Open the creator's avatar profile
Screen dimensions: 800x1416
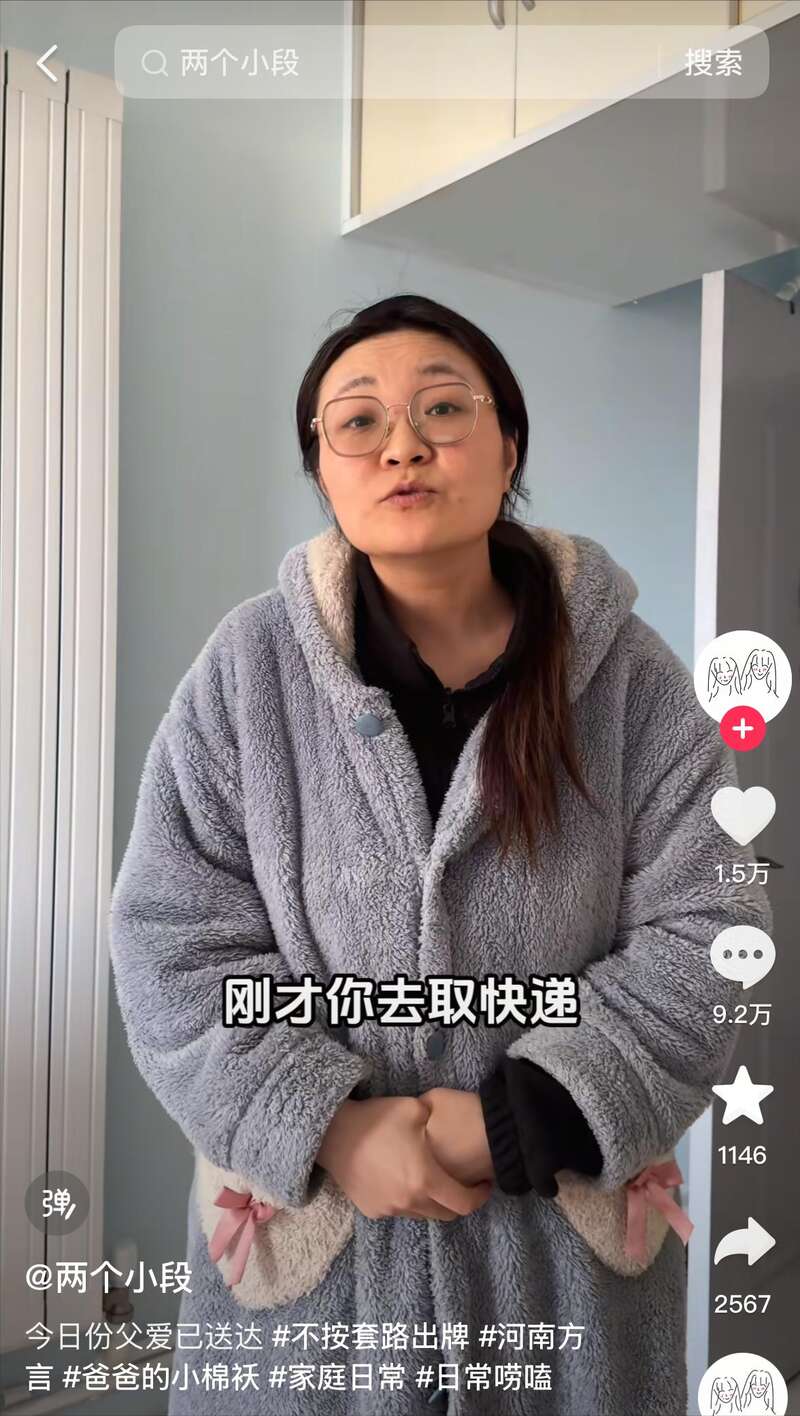[x=742, y=677]
